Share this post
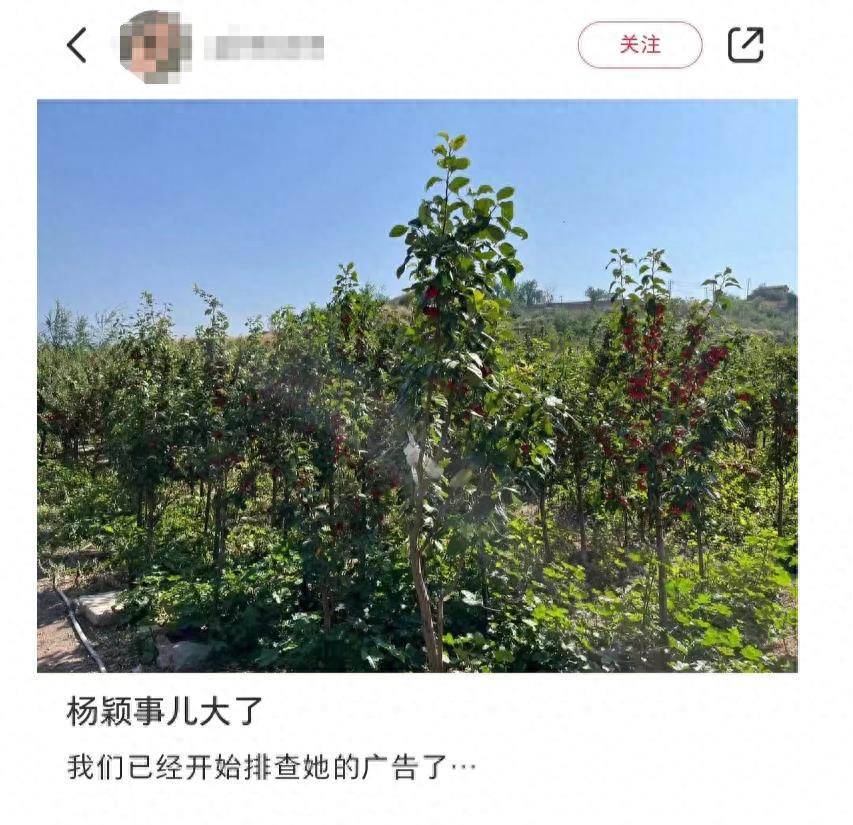Image resolution: width=853 pixels, height=825 pixels. (745, 45)
